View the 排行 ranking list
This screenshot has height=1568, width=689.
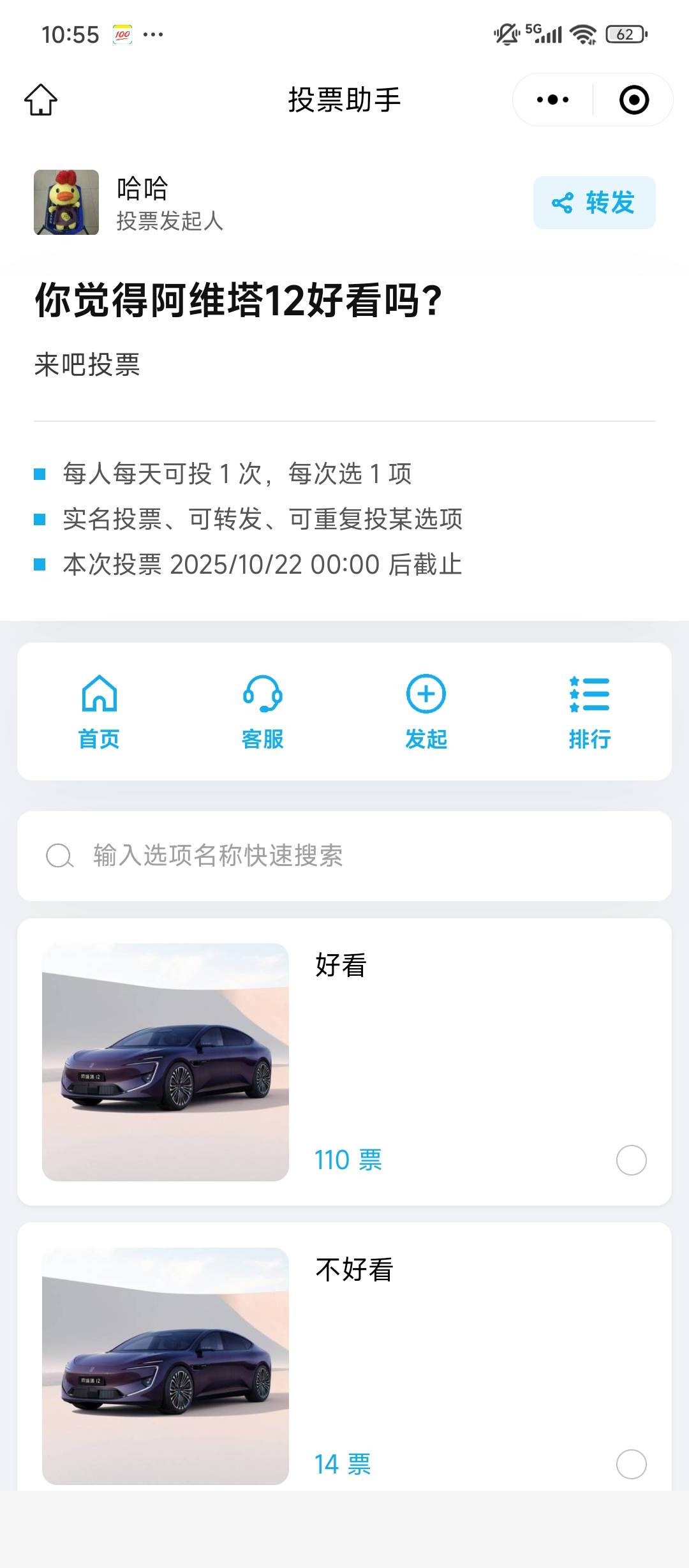point(589,712)
